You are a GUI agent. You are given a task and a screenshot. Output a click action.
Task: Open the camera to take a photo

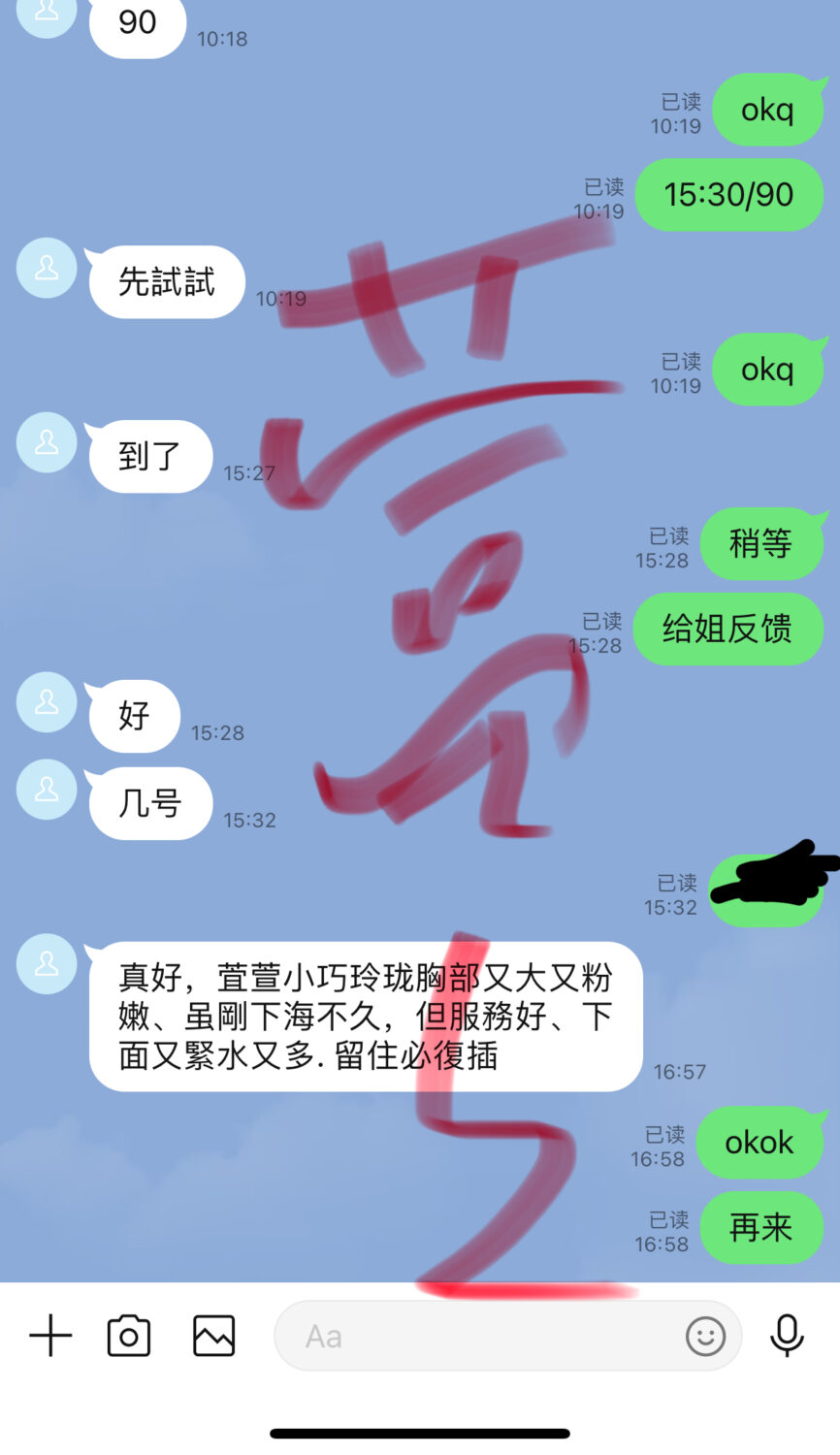click(128, 1336)
